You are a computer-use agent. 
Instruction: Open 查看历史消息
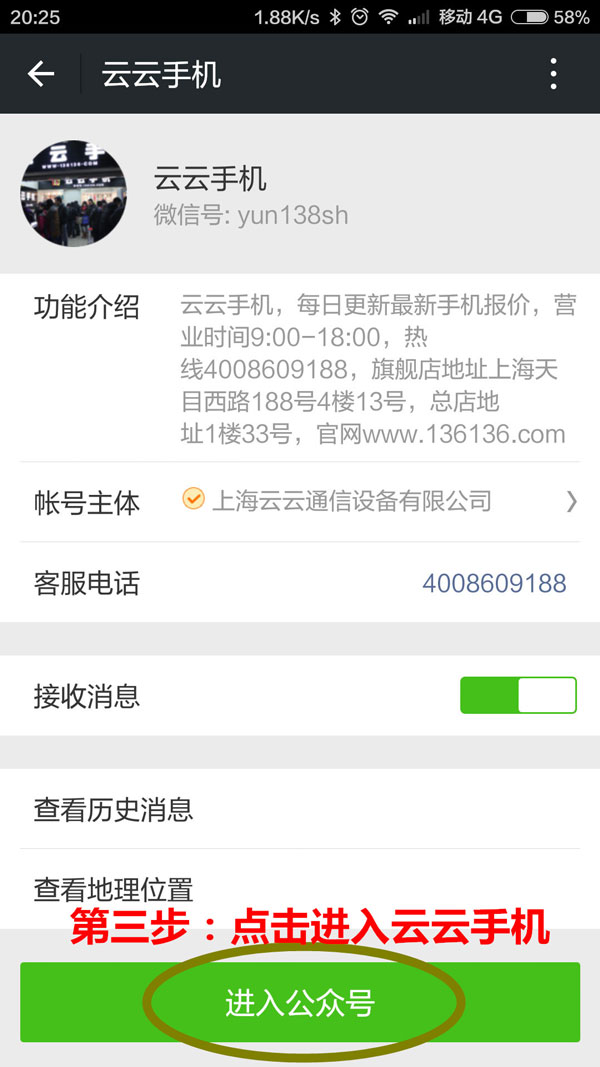[x=300, y=809]
